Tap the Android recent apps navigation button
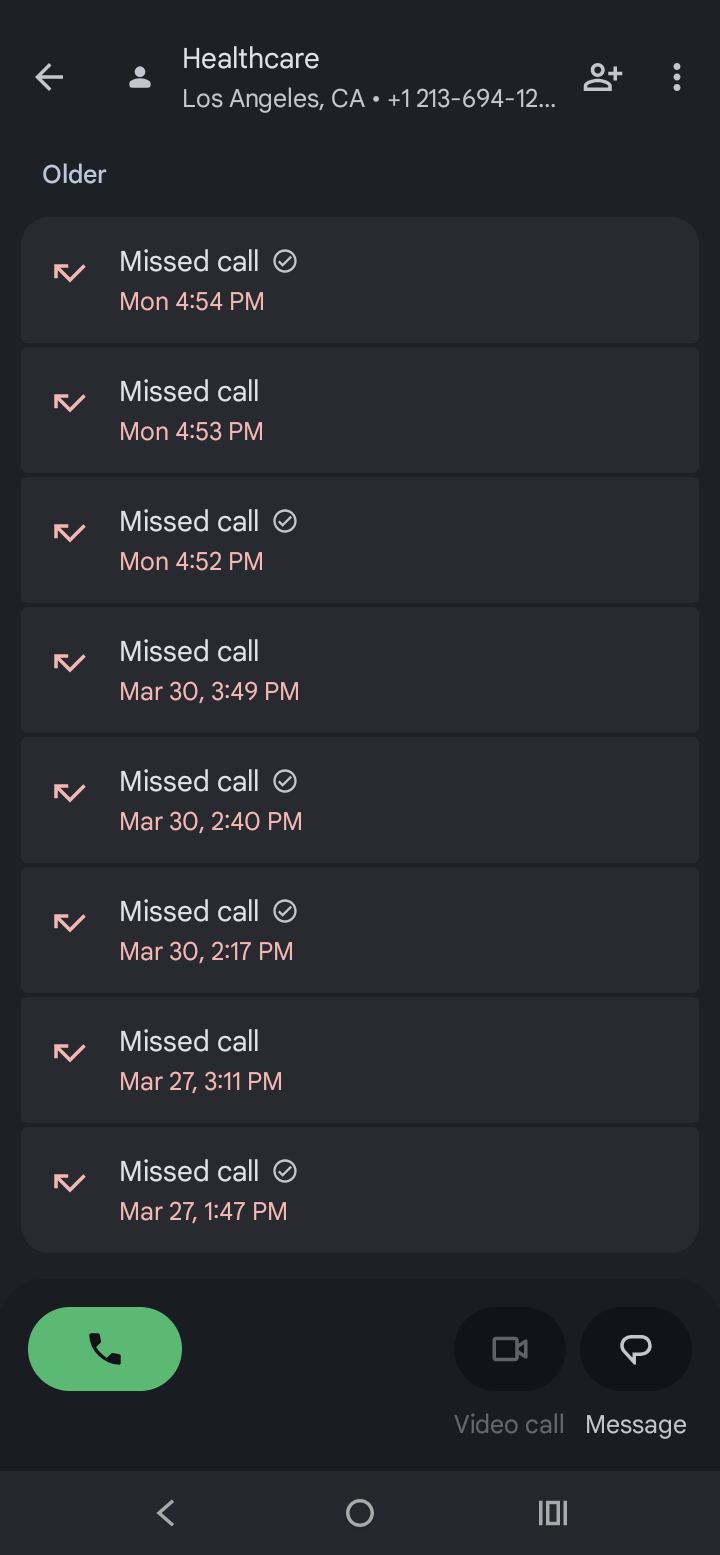720x1555 pixels. pos(552,1513)
